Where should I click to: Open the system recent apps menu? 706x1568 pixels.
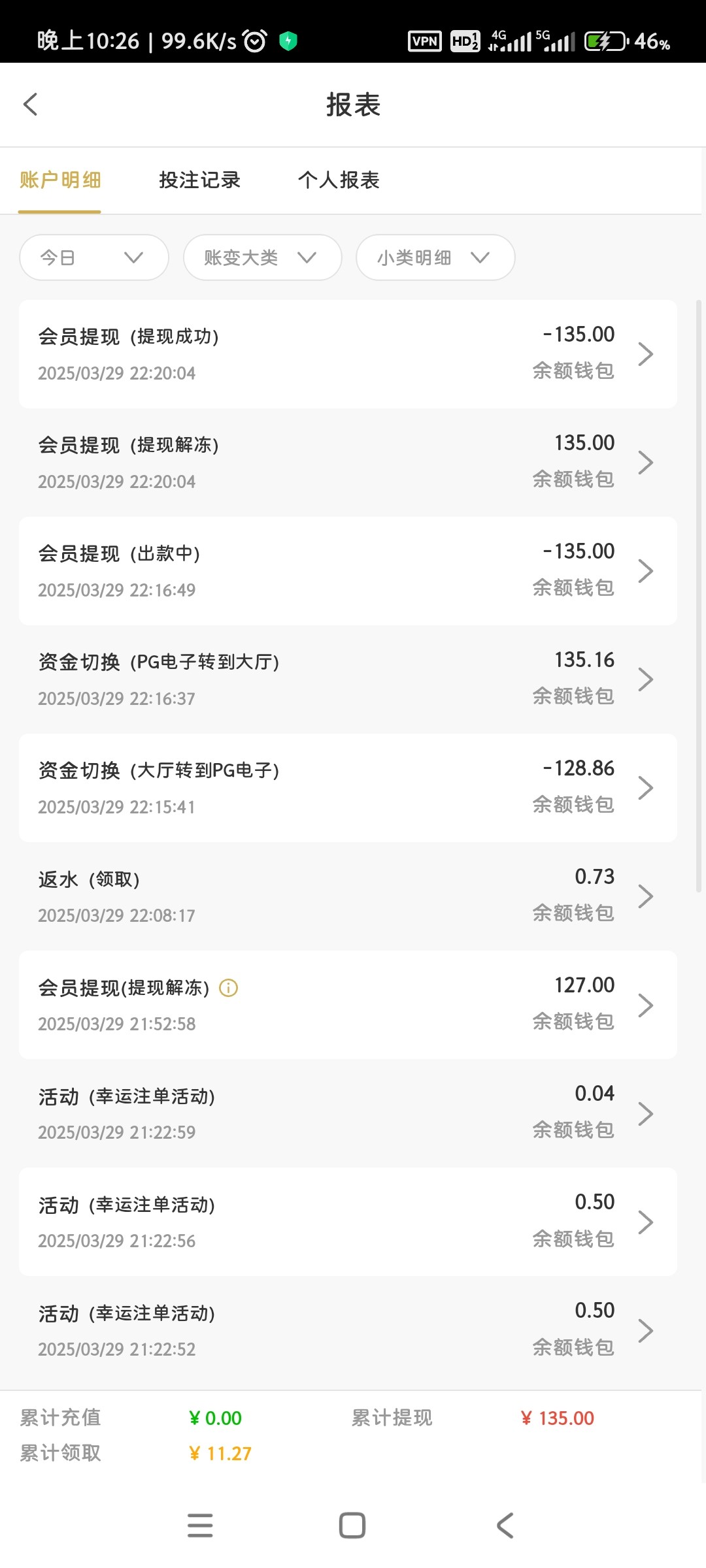(200, 1526)
